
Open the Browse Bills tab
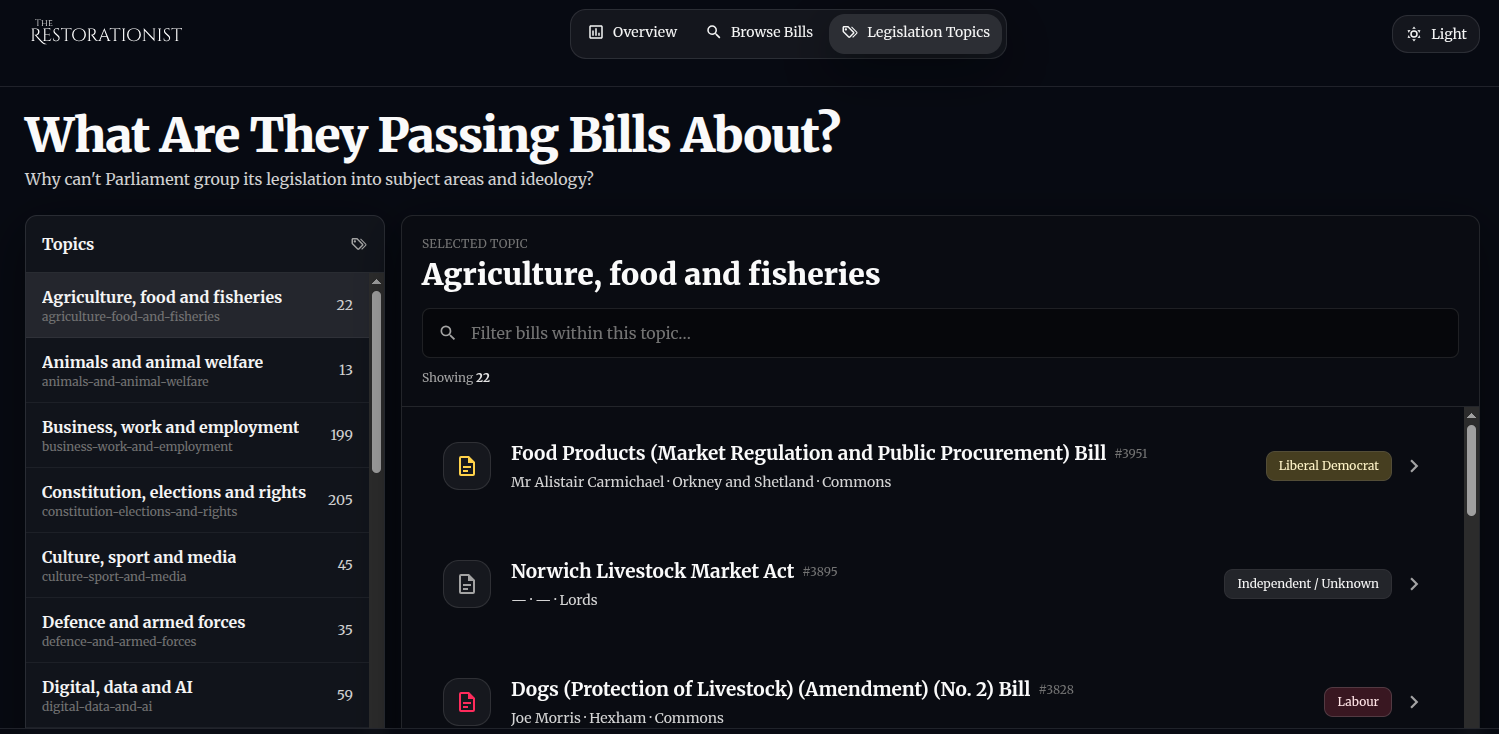coord(759,32)
